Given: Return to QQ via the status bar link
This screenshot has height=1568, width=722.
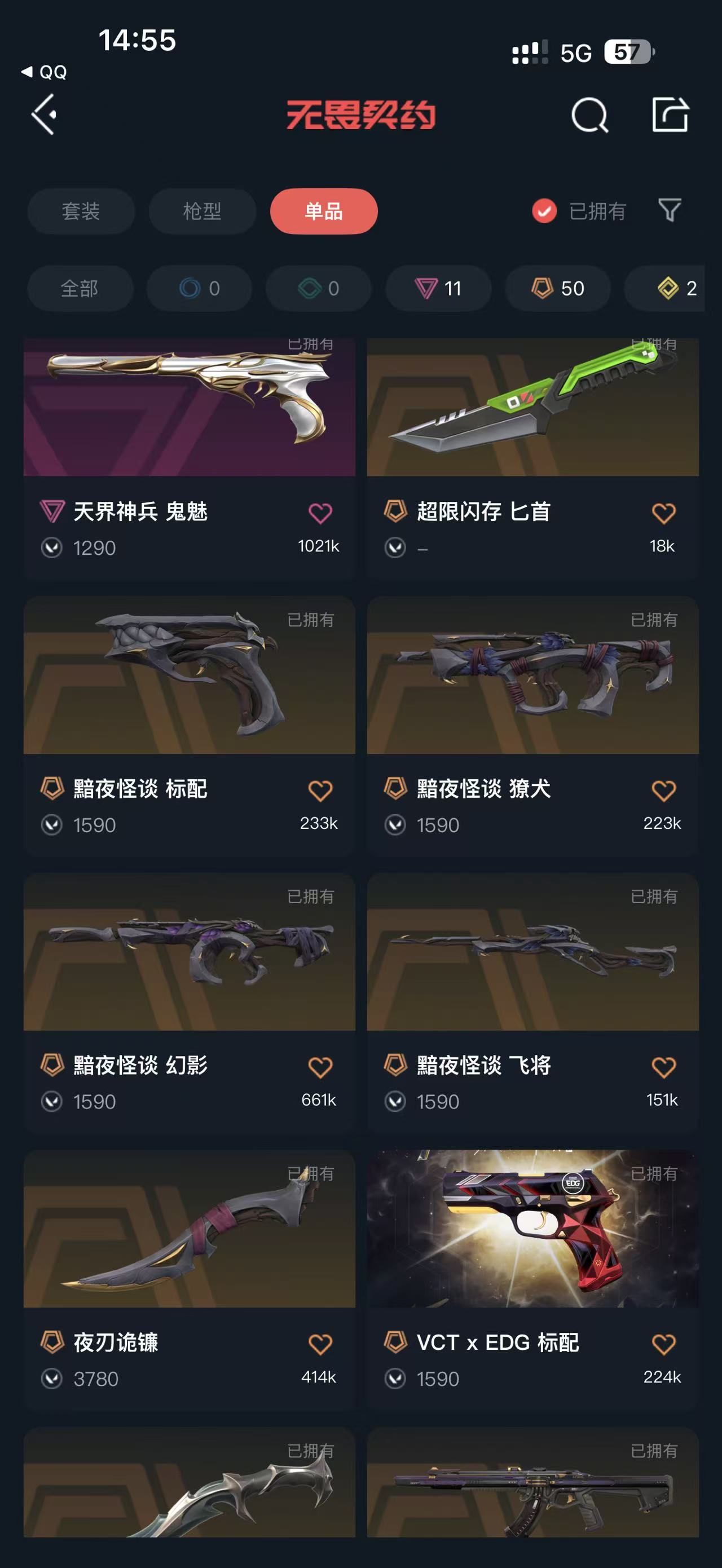Looking at the screenshot, I should point(45,72).
